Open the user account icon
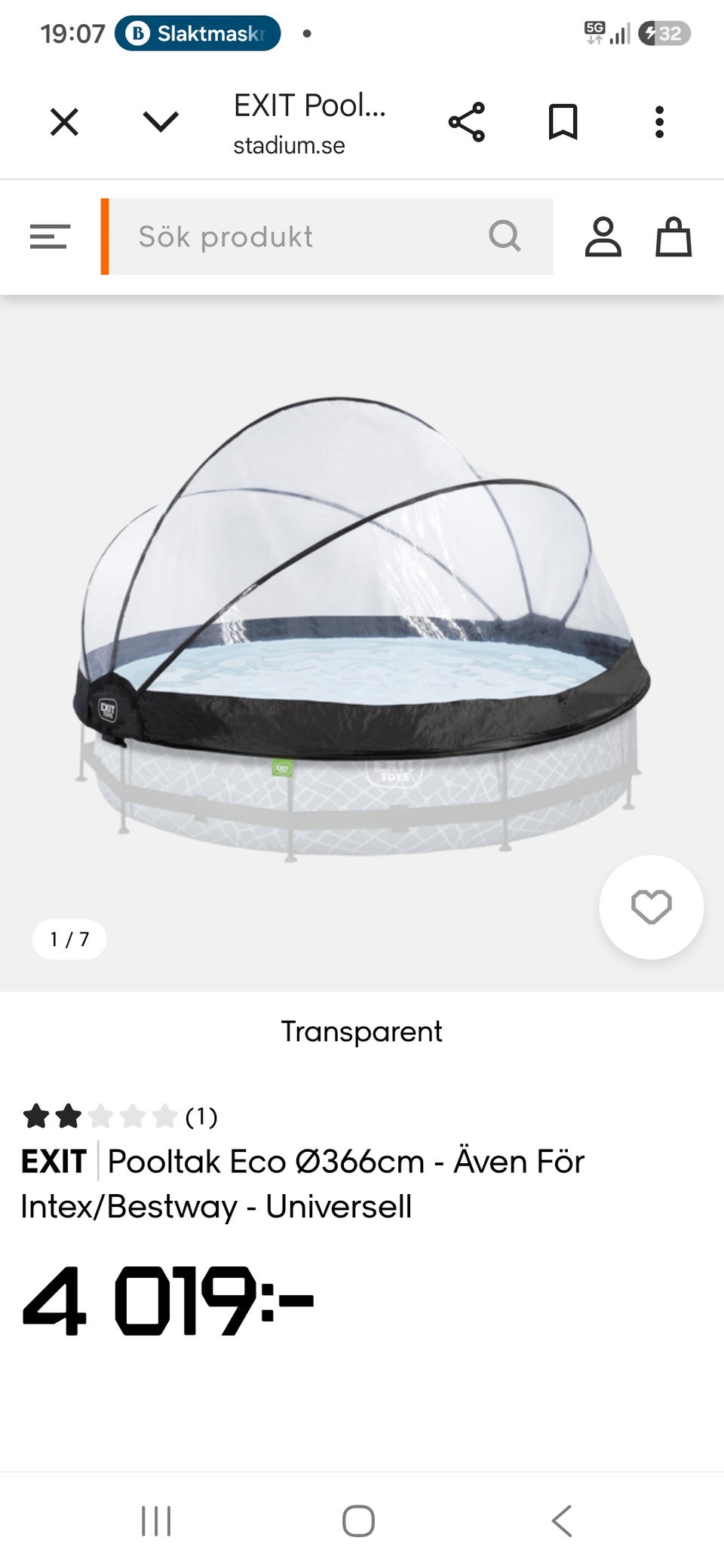 coord(603,237)
